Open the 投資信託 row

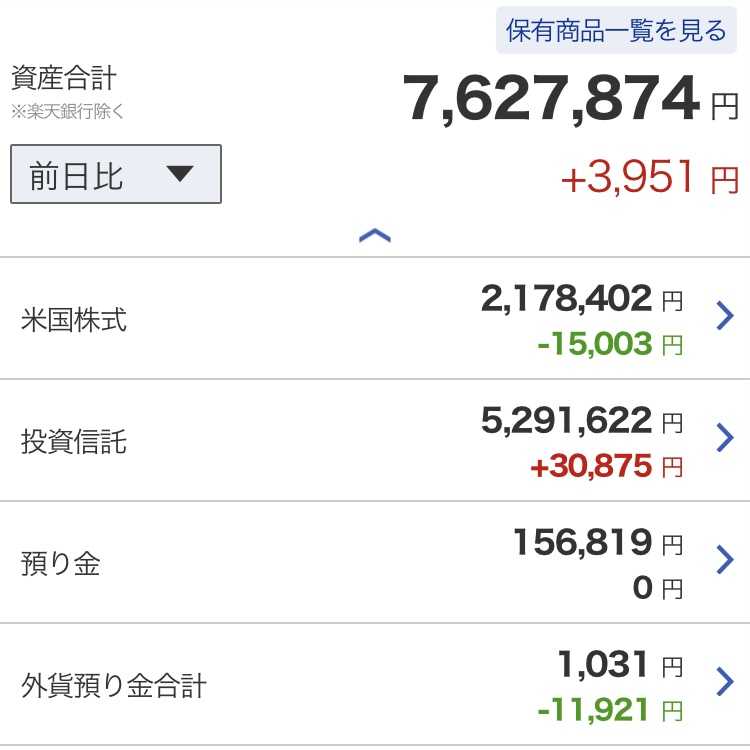375,441
